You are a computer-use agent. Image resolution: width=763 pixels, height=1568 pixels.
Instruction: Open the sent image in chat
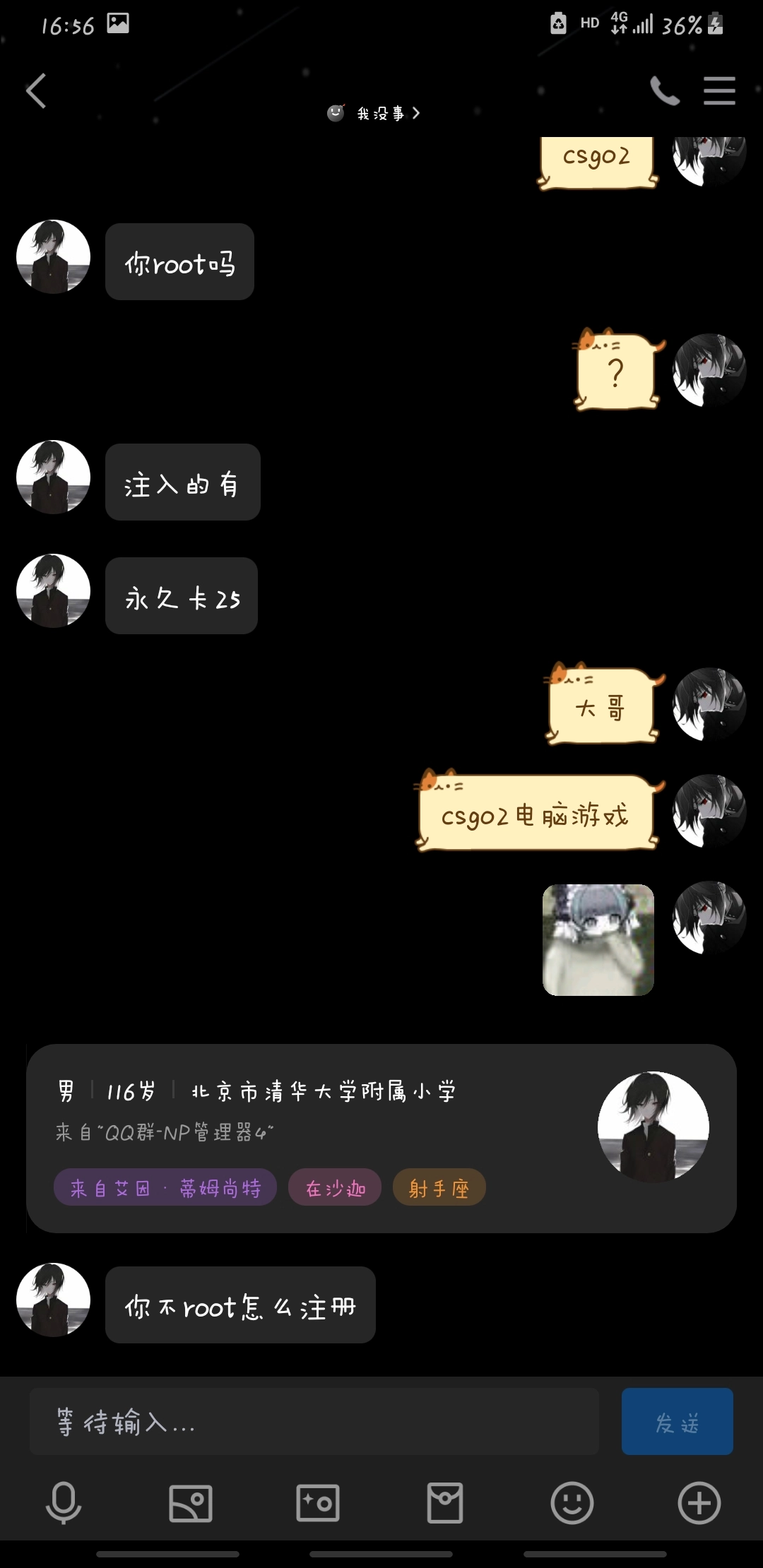pyautogui.click(x=598, y=939)
